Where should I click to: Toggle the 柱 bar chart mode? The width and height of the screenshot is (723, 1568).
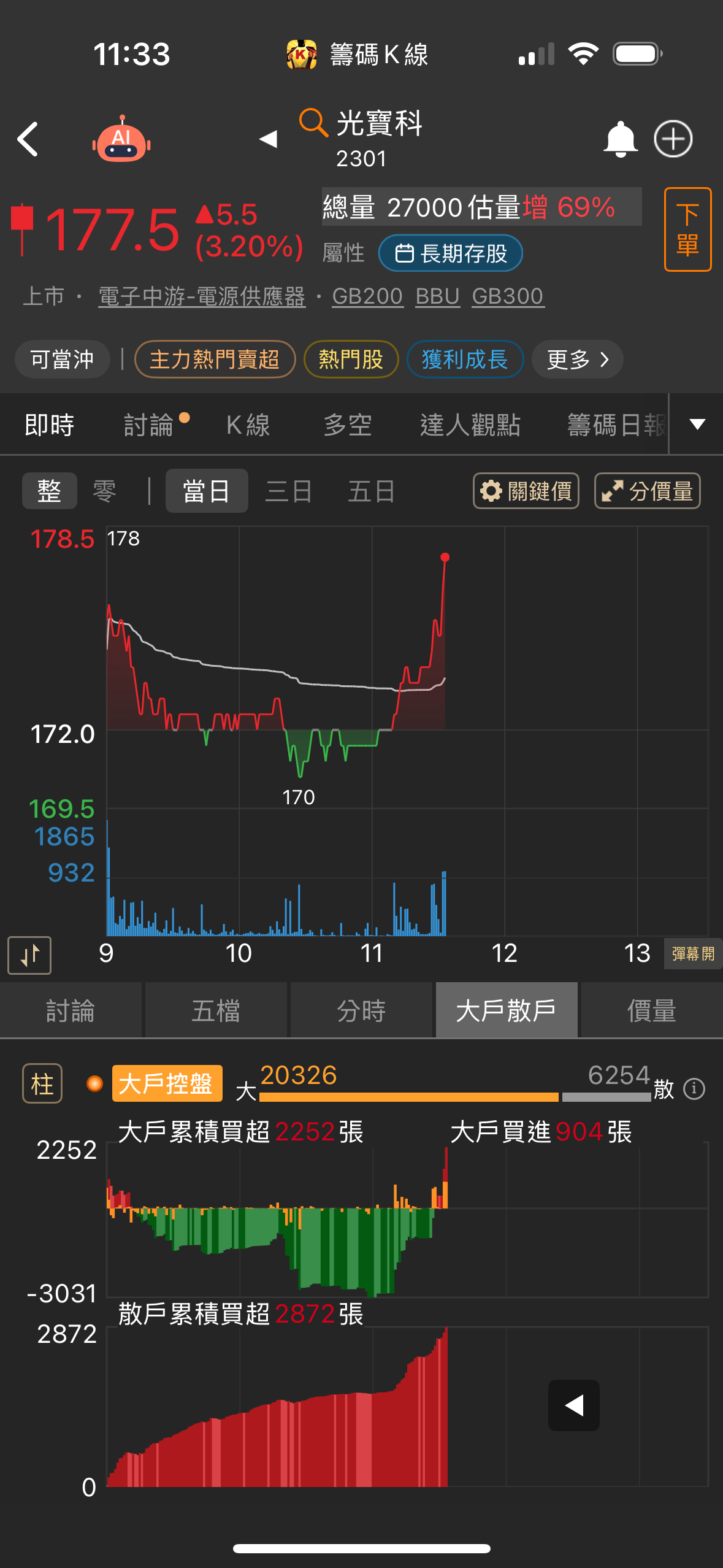[x=42, y=1083]
